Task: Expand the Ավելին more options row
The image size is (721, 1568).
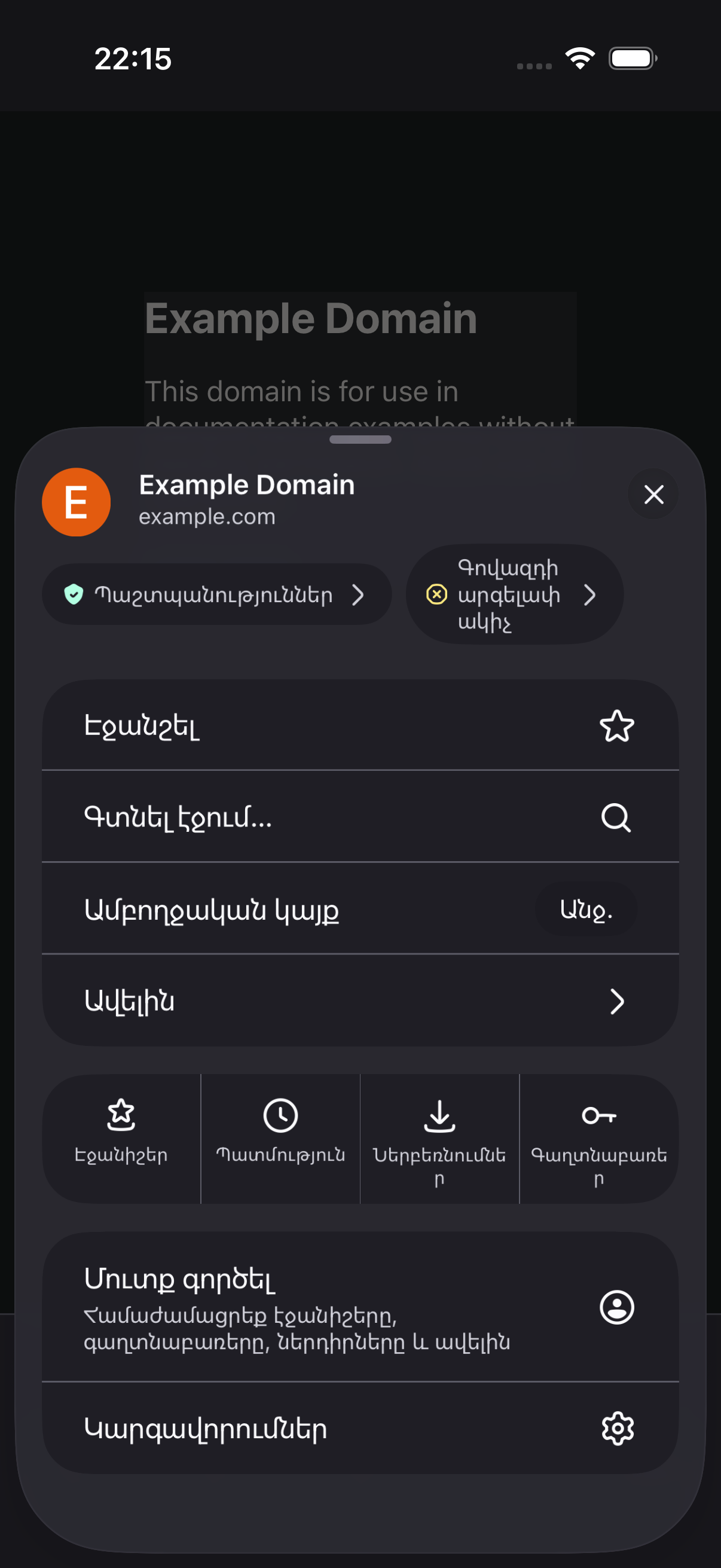Action: 360,1000
